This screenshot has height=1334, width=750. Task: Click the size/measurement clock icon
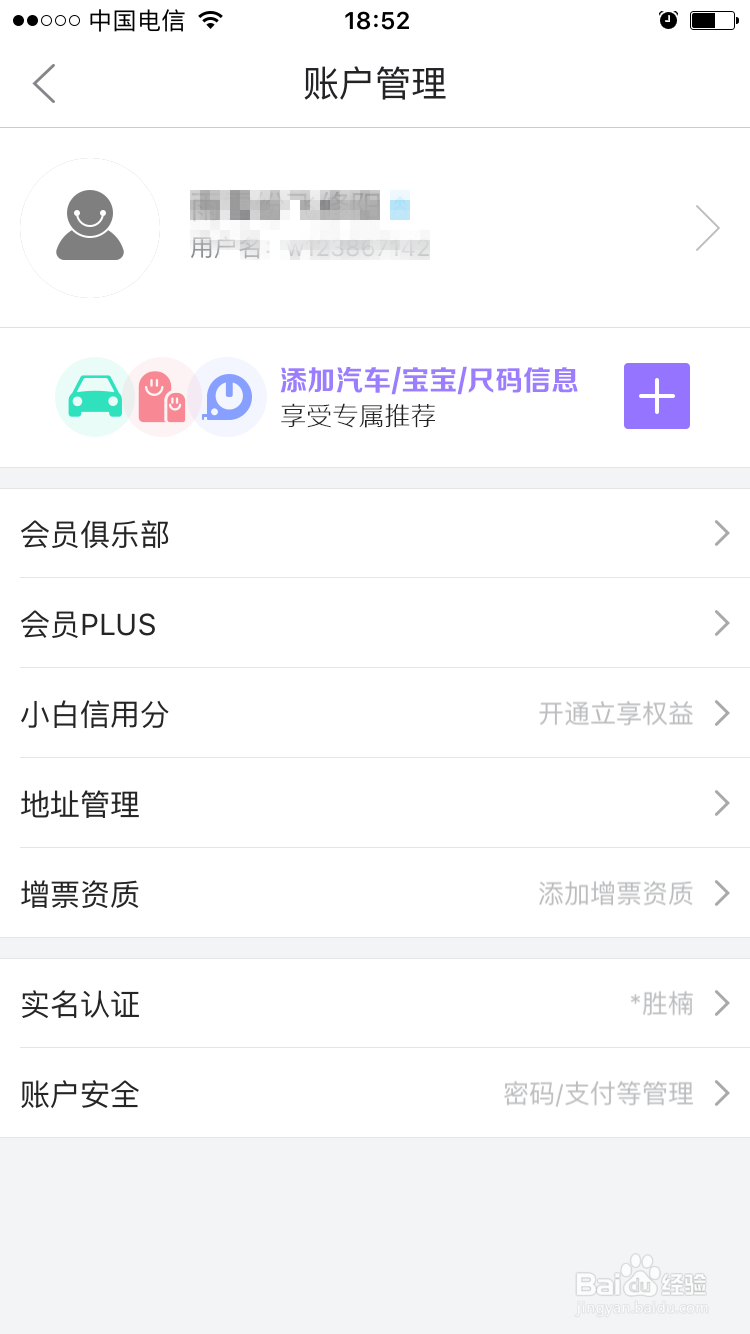click(228, 396)
